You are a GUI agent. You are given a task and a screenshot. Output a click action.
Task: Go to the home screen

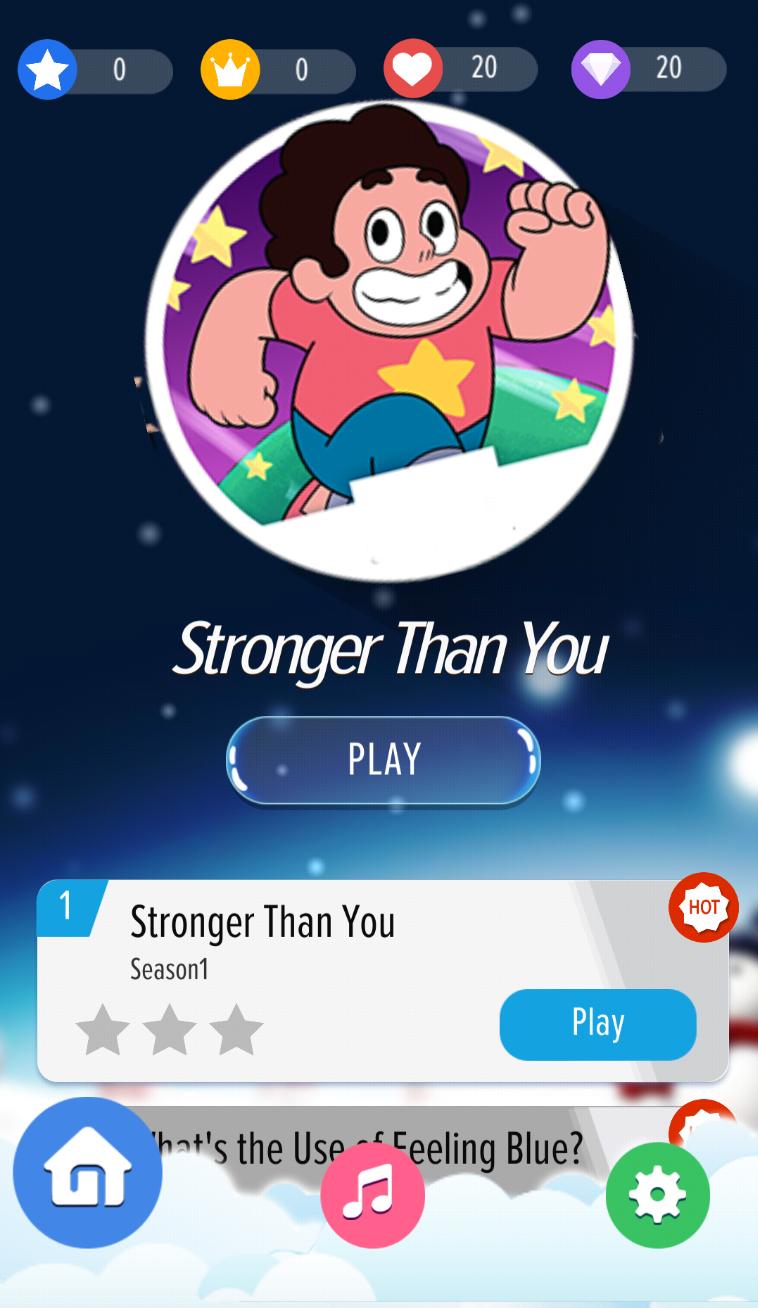click(88, 1173)
